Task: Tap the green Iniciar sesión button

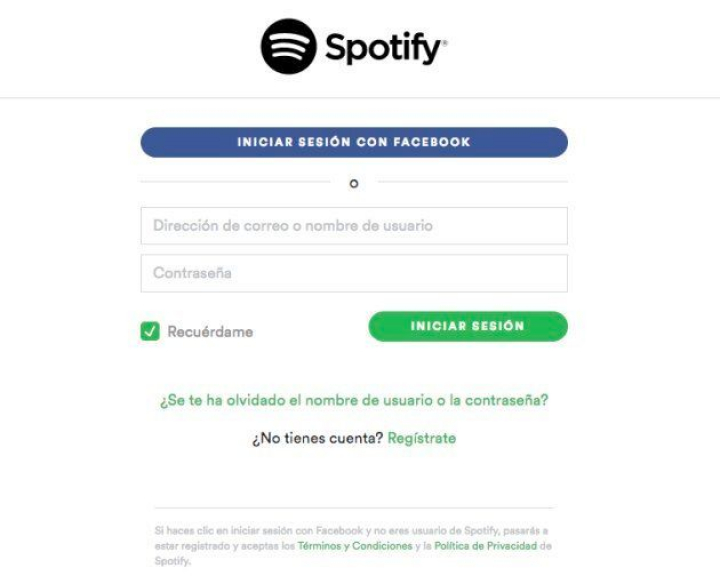Action: [467, 326]
